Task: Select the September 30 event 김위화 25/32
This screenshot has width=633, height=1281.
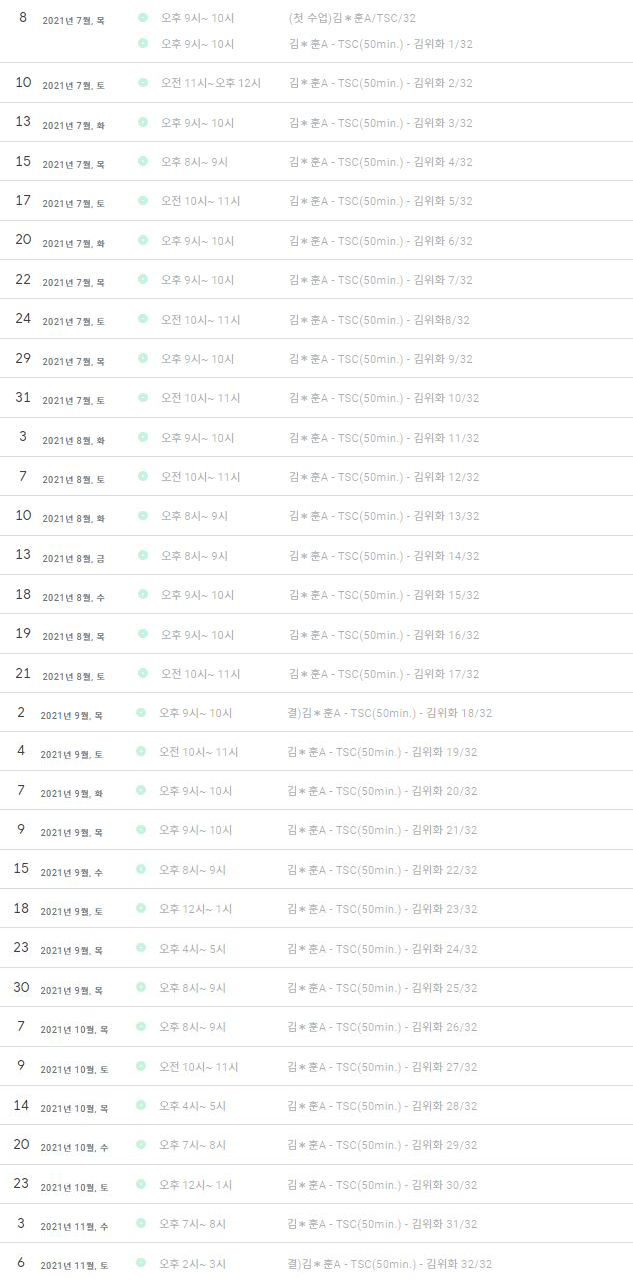Action: 382,988
